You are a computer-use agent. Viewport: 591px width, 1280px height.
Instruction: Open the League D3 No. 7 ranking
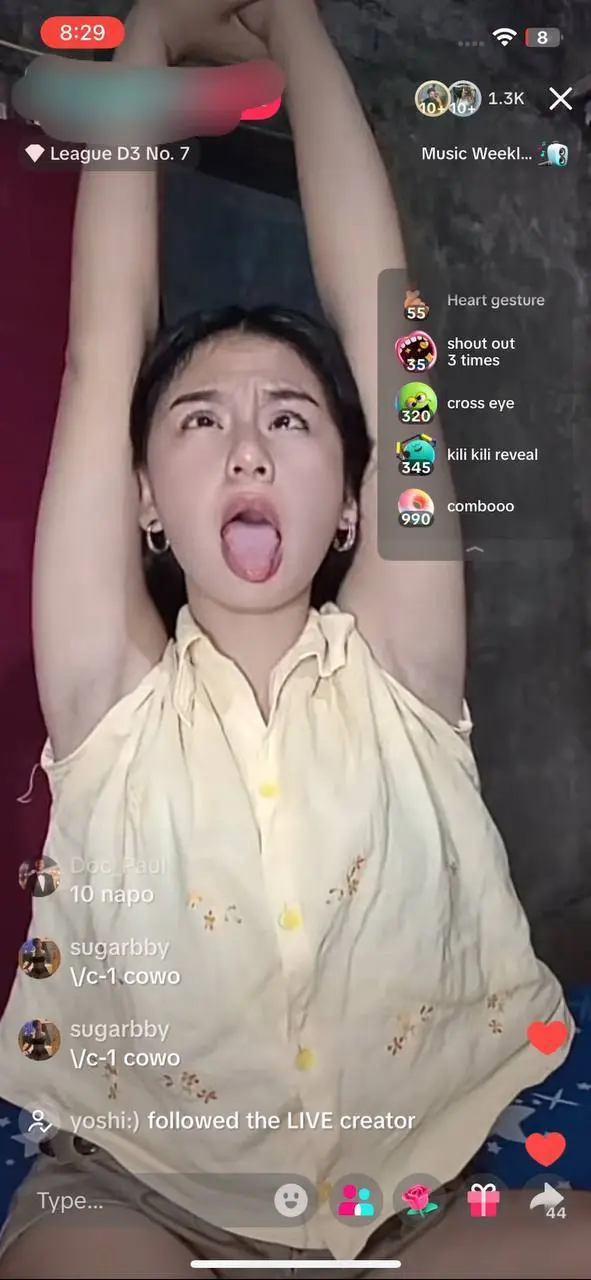[x=107, y=154]
